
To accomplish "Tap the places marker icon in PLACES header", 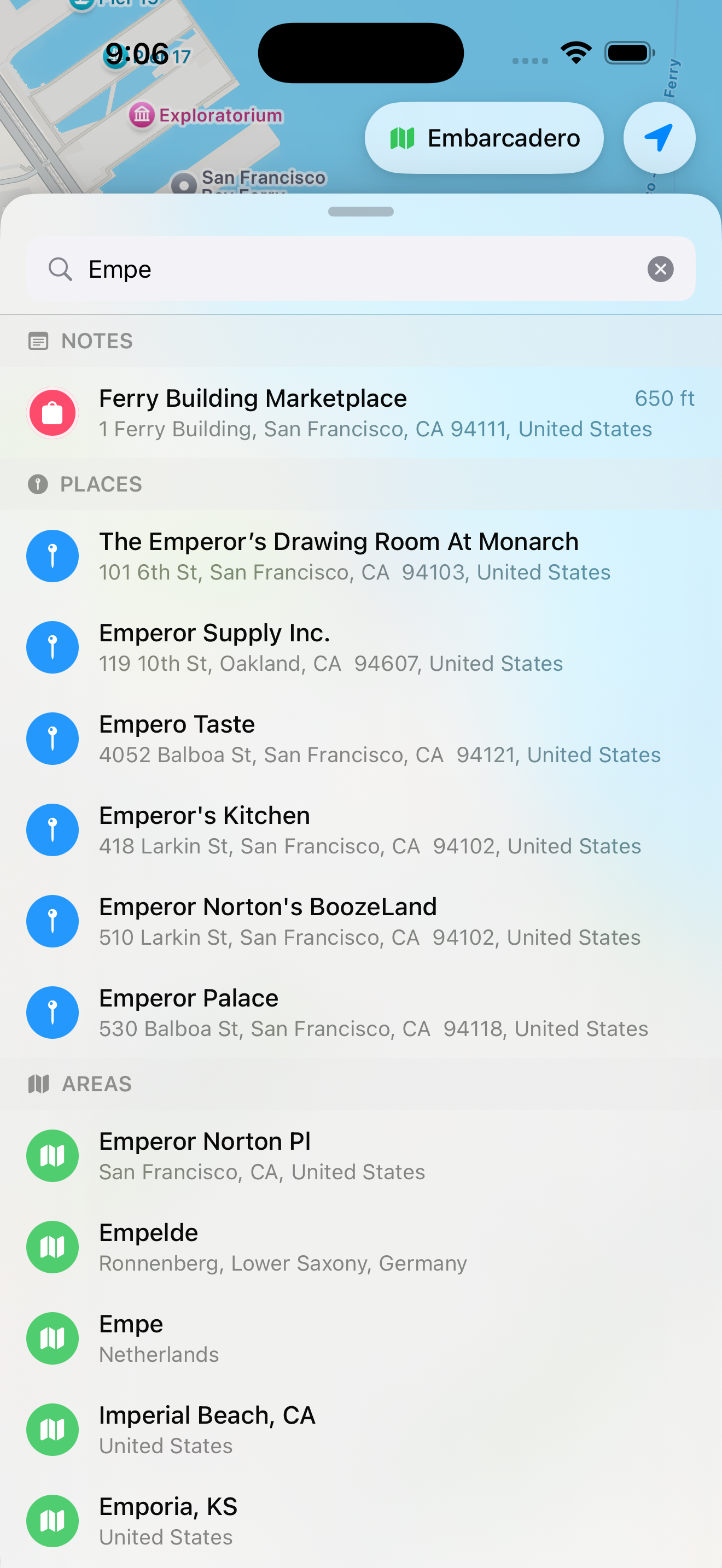I will coord(39,484).
